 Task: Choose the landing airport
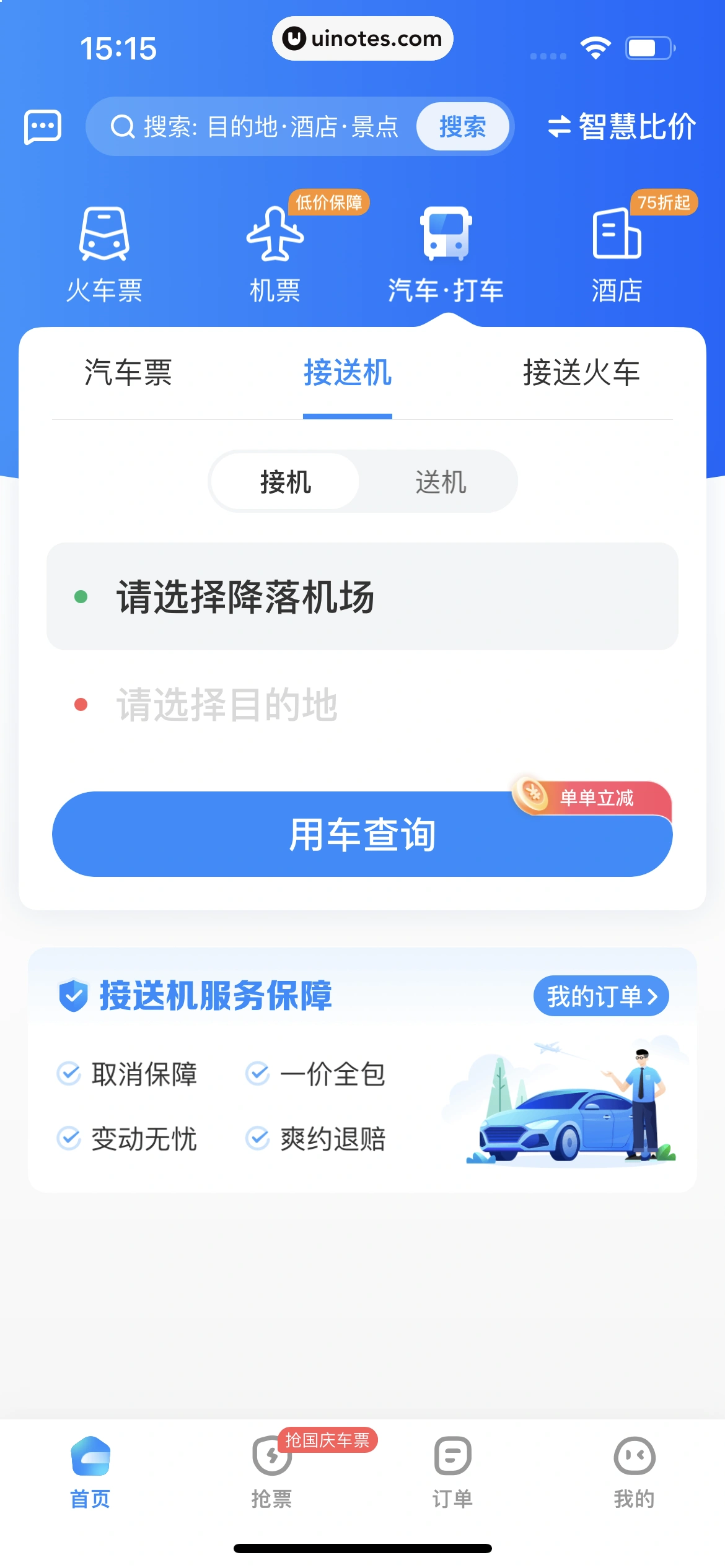362,597
